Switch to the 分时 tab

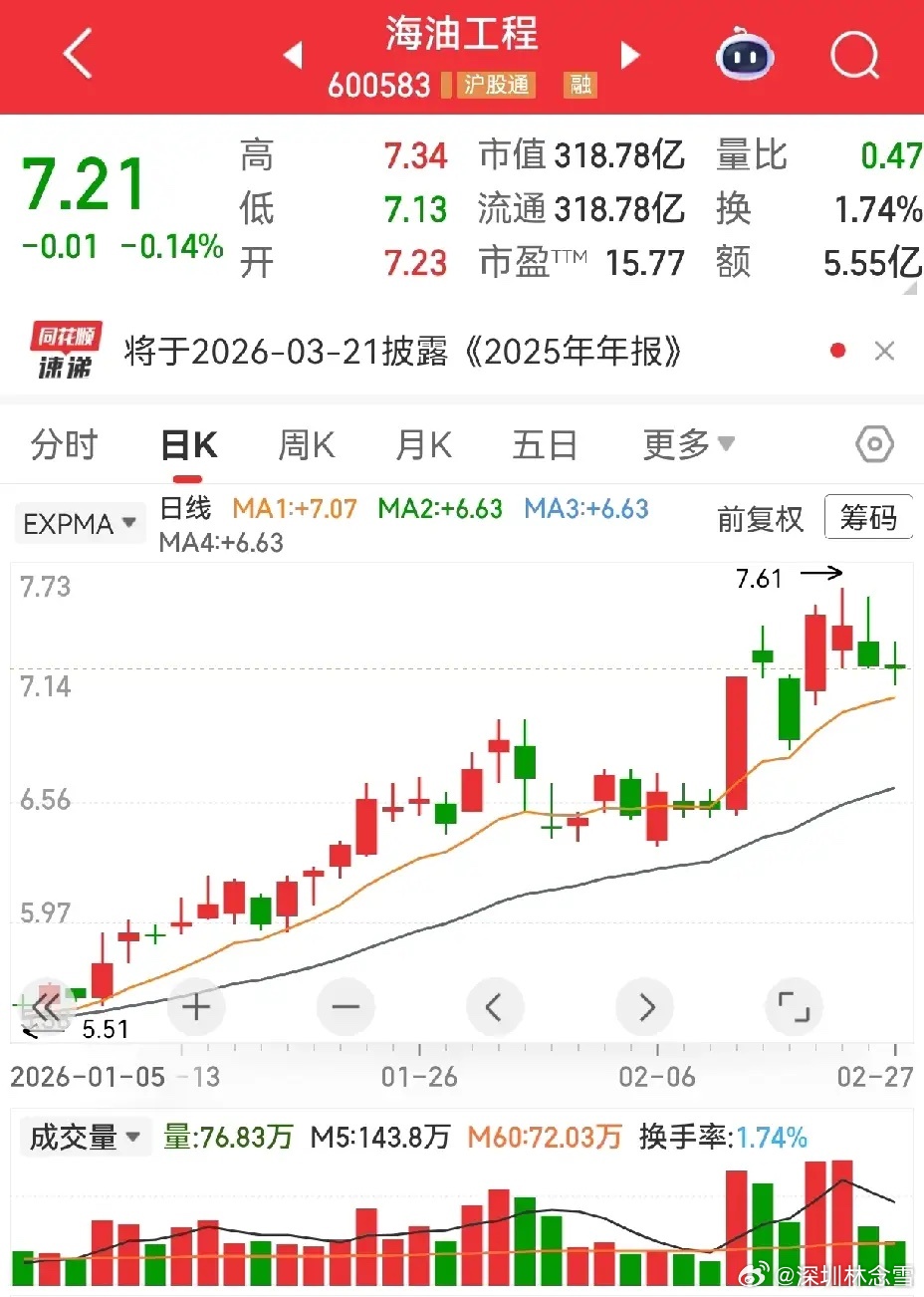pyautogui.click(x=64, y=444)
